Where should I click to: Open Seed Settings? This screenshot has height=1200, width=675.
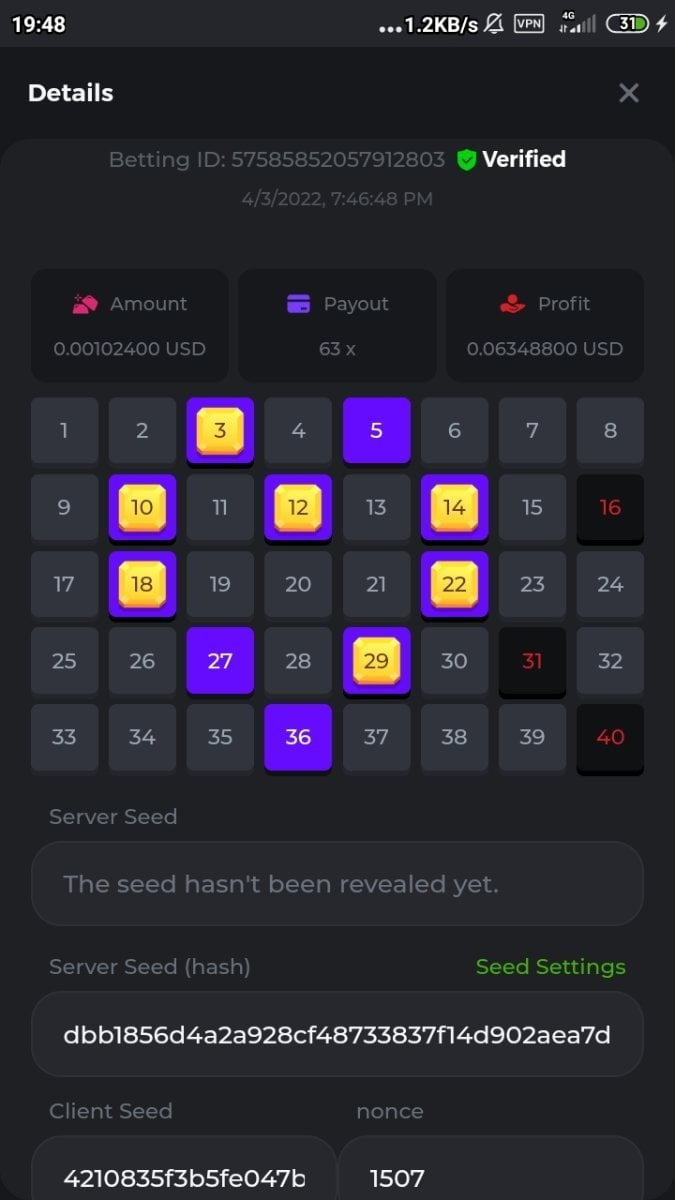(x=550, y=967)
